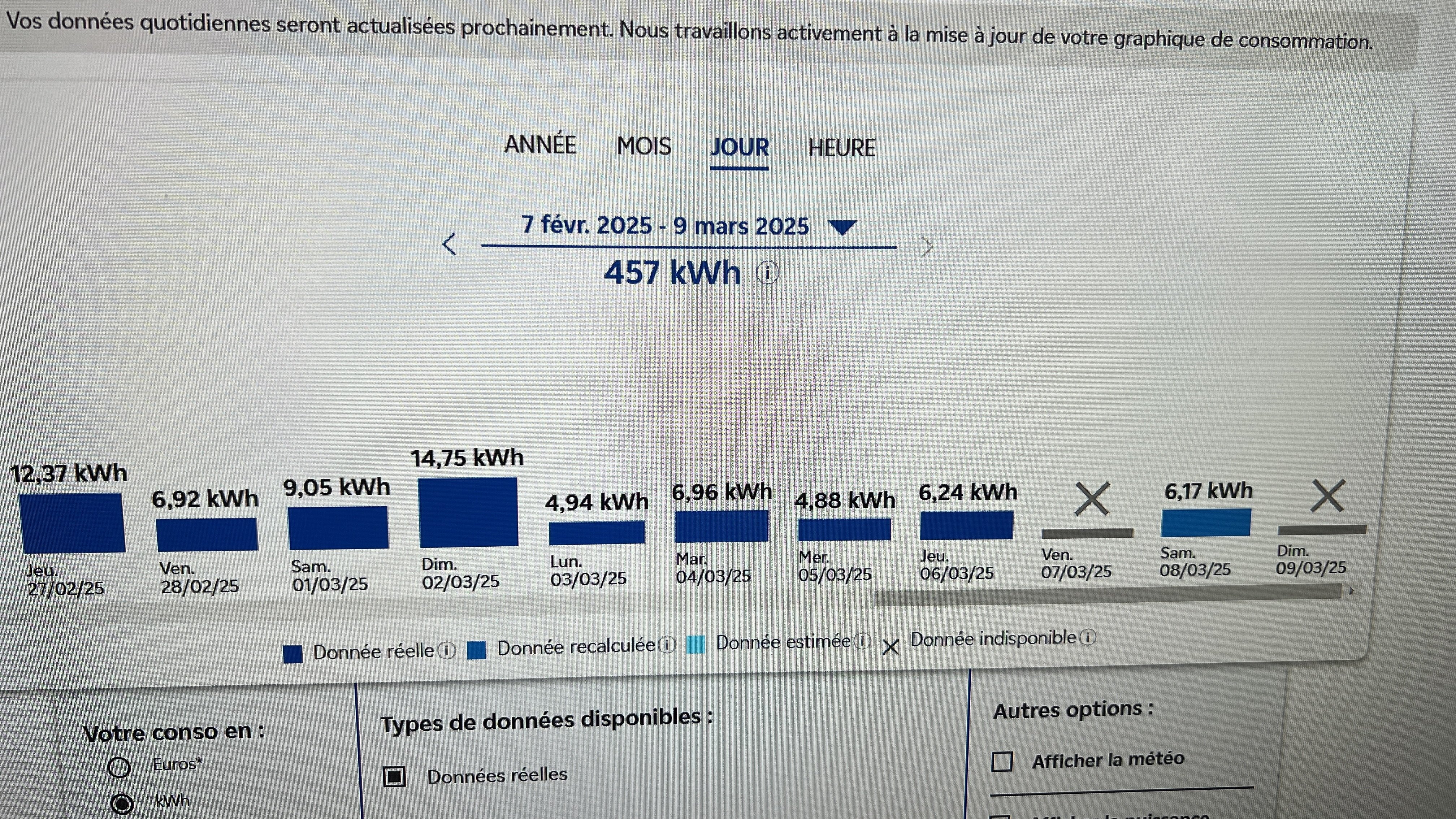Go to the previous period arrow

pos(449,245)
